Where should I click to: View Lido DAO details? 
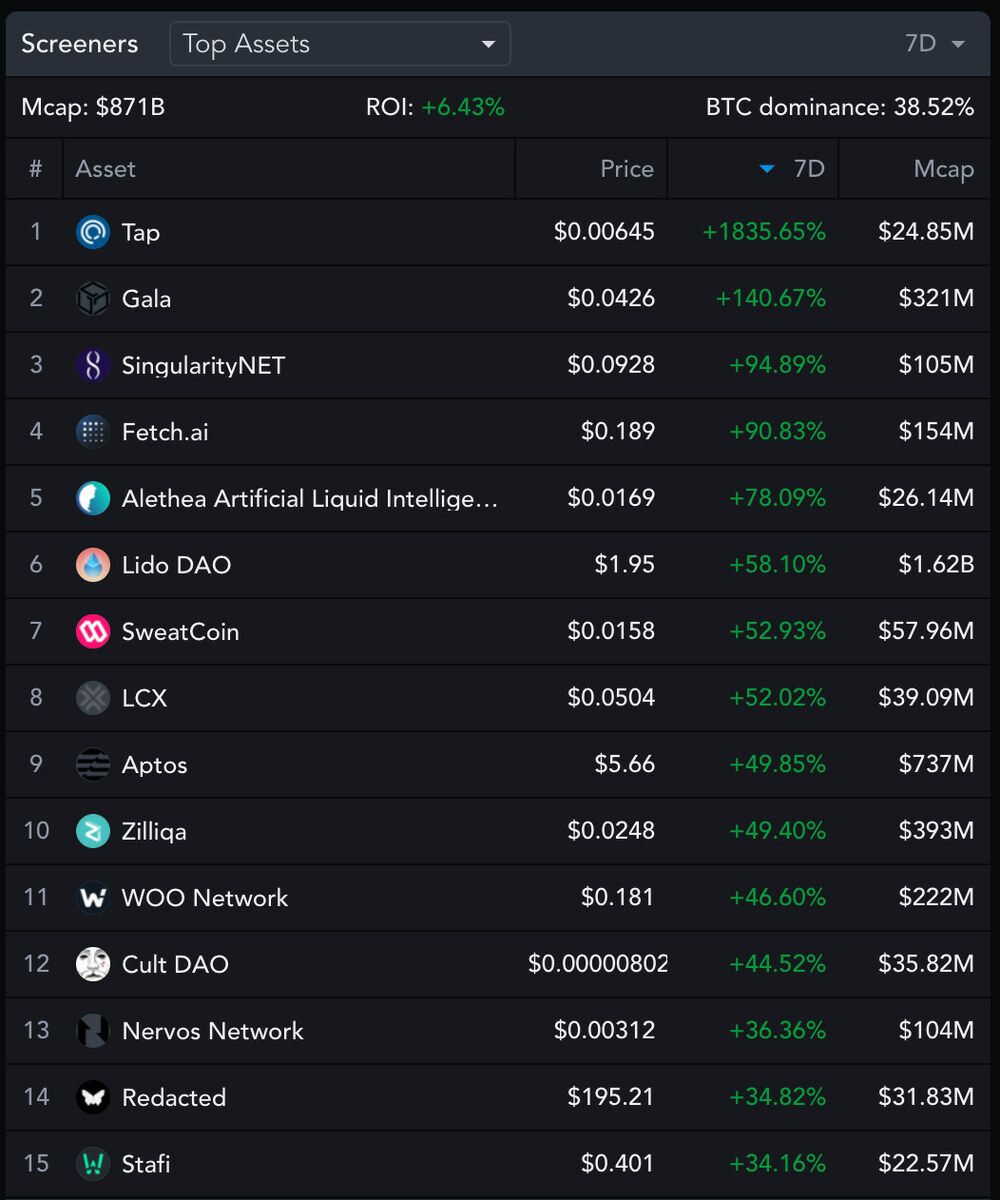[x=176, y=565]
